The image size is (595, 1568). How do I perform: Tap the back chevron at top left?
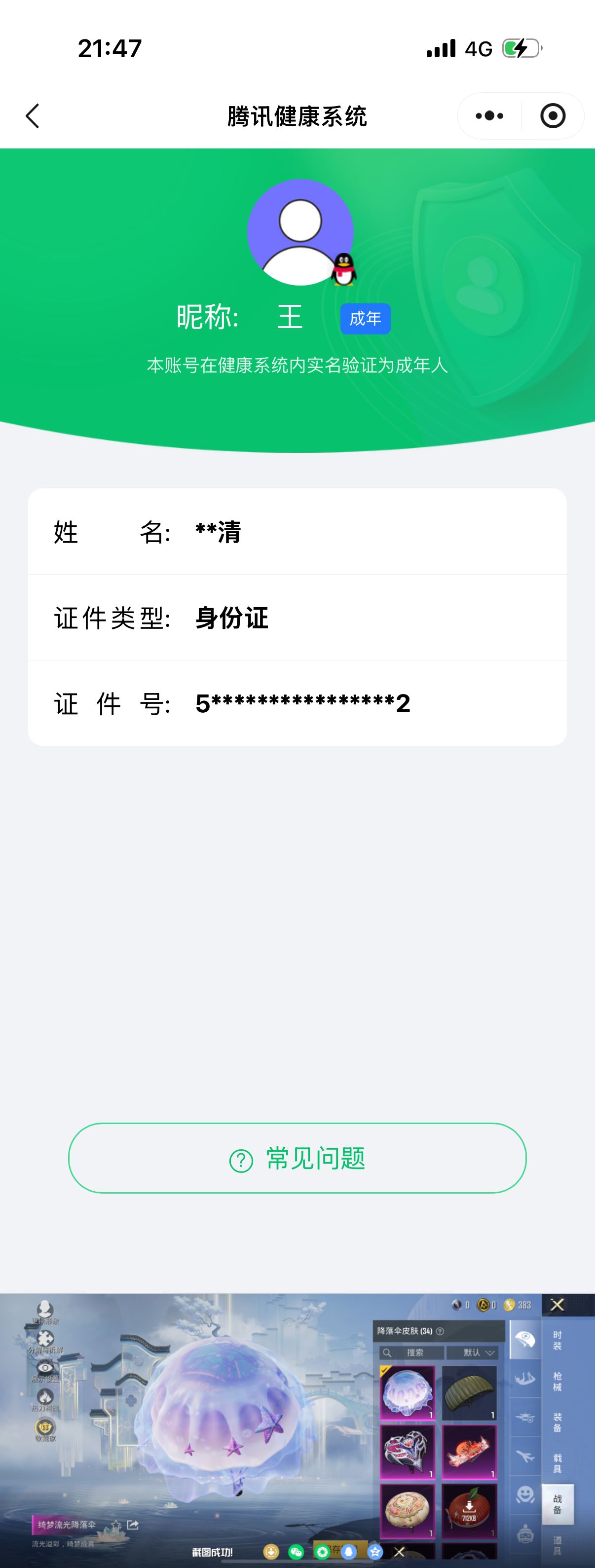[x=32, y=115]
